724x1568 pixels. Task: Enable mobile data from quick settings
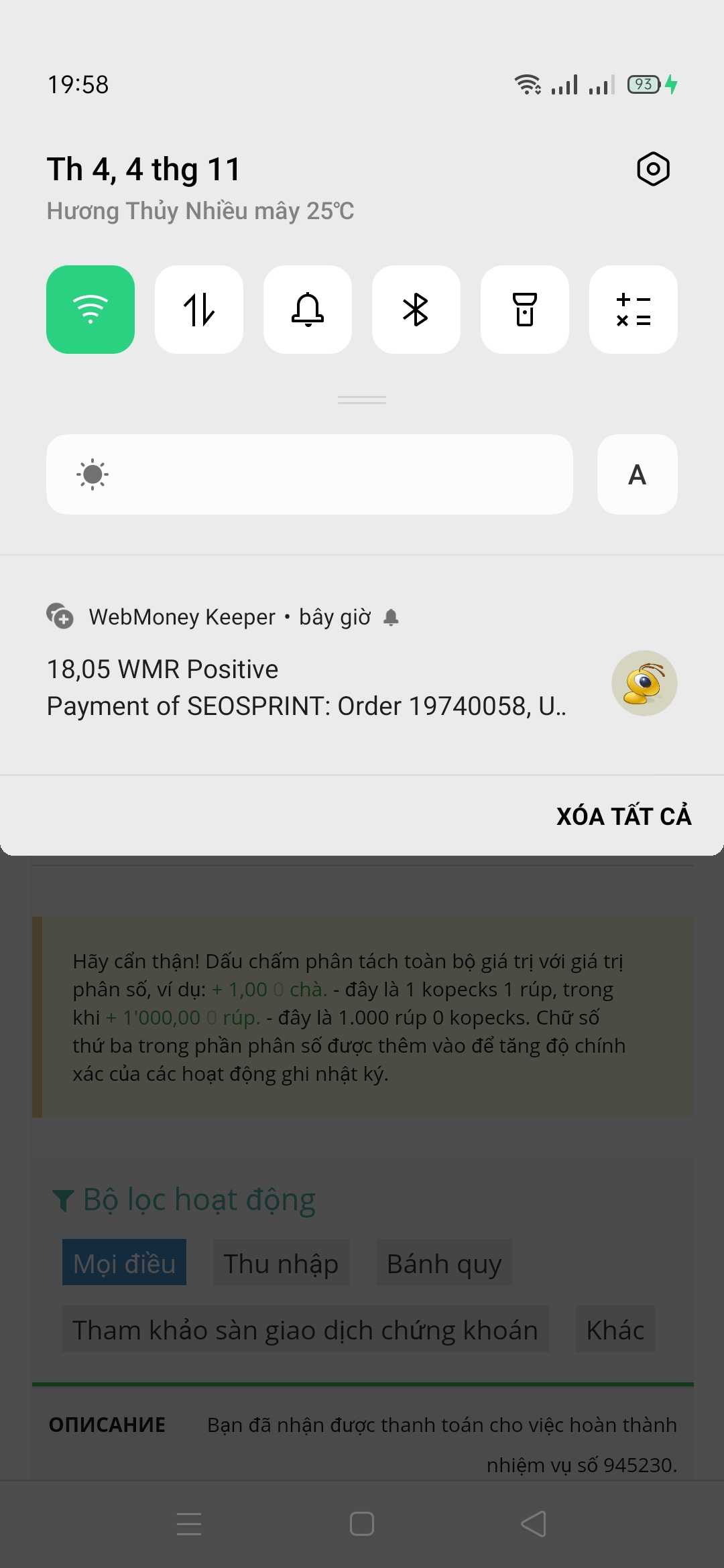coord(199,310)
